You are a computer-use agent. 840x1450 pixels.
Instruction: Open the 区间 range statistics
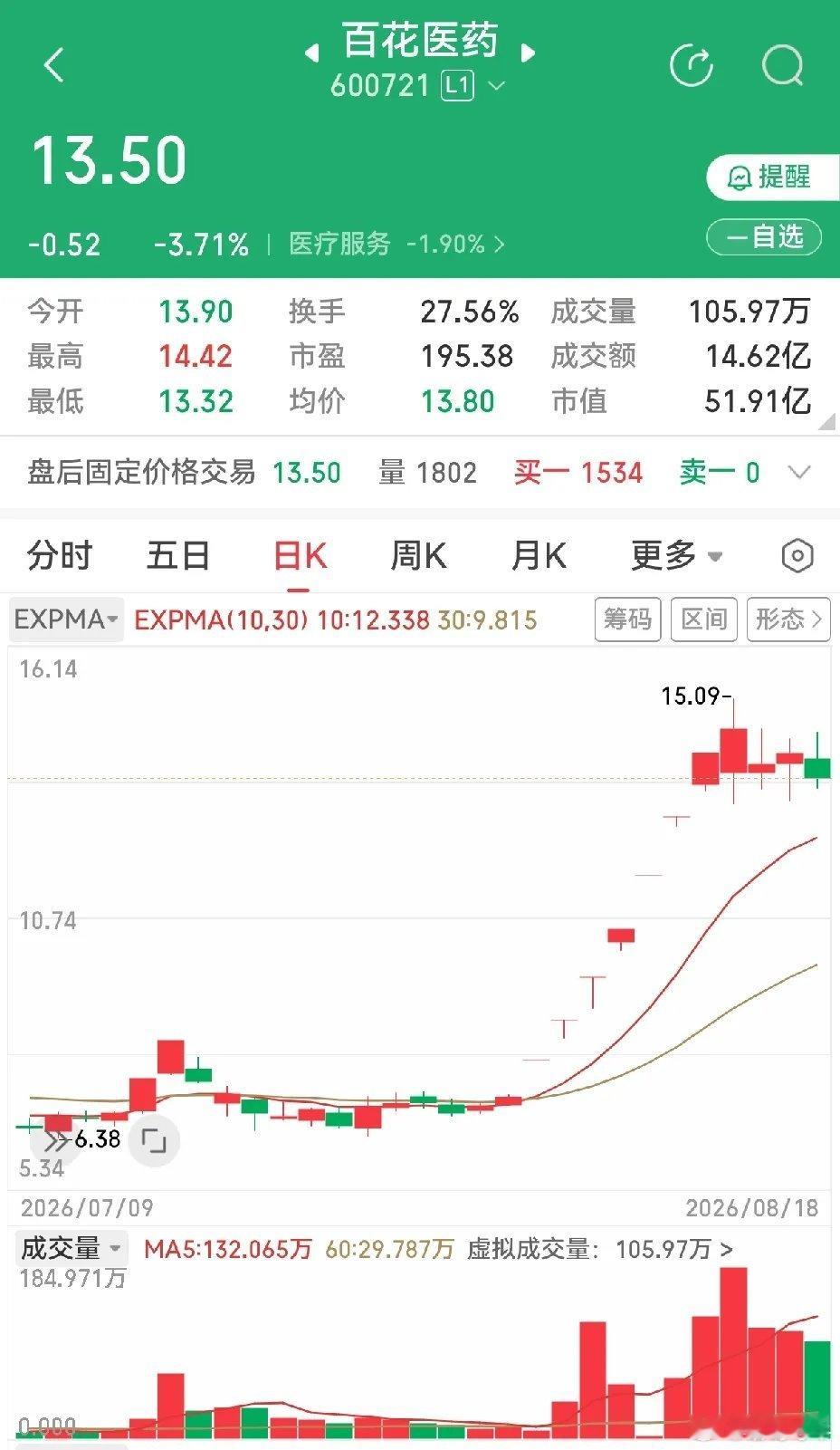click(704, 619)
